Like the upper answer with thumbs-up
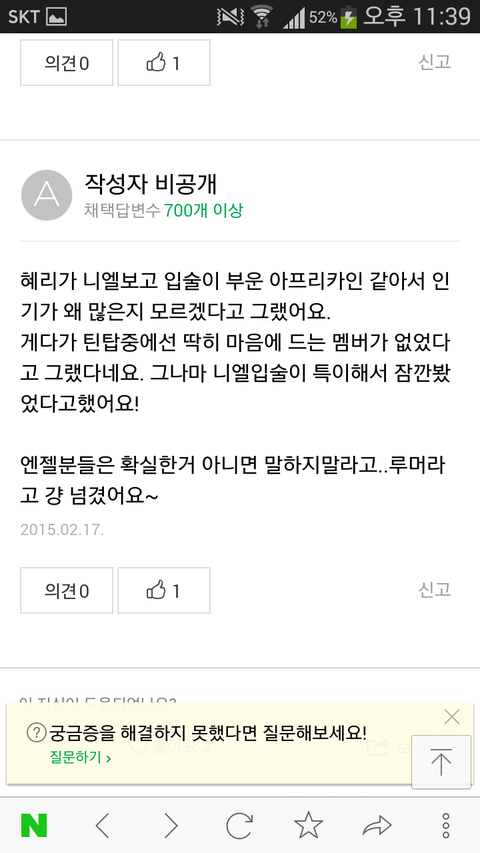Viewport: 480px width, 853px height. [164, 63]
